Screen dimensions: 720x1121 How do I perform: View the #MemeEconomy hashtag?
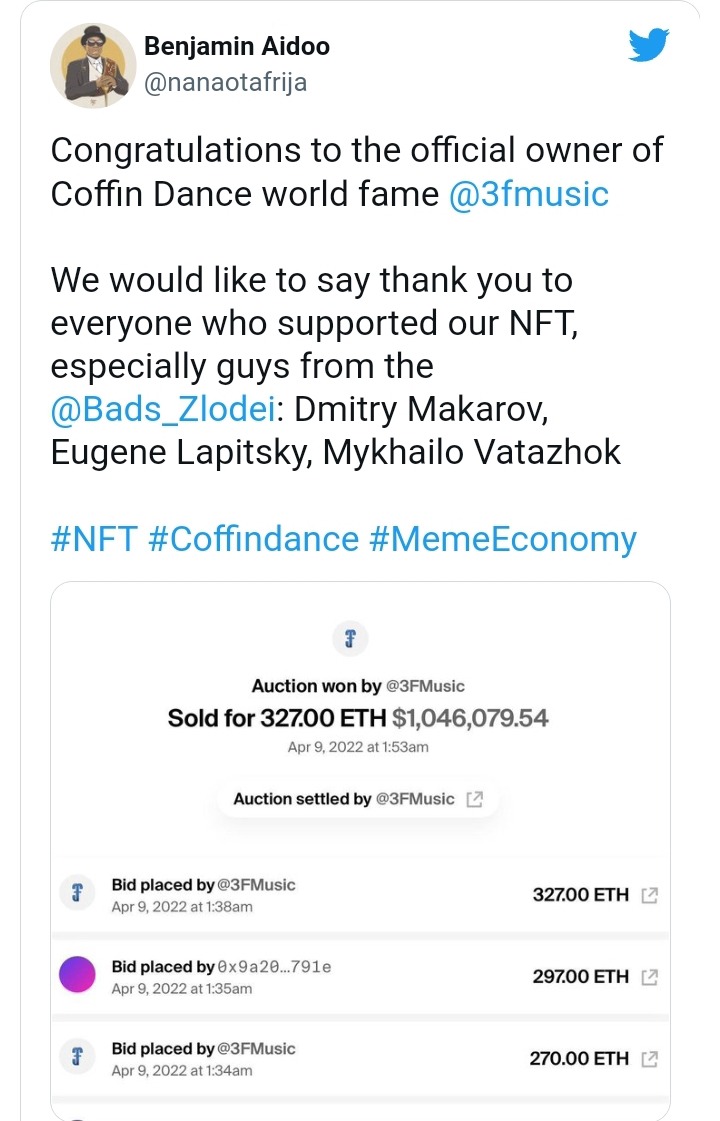pyautogui.click(x=502, y=539)
